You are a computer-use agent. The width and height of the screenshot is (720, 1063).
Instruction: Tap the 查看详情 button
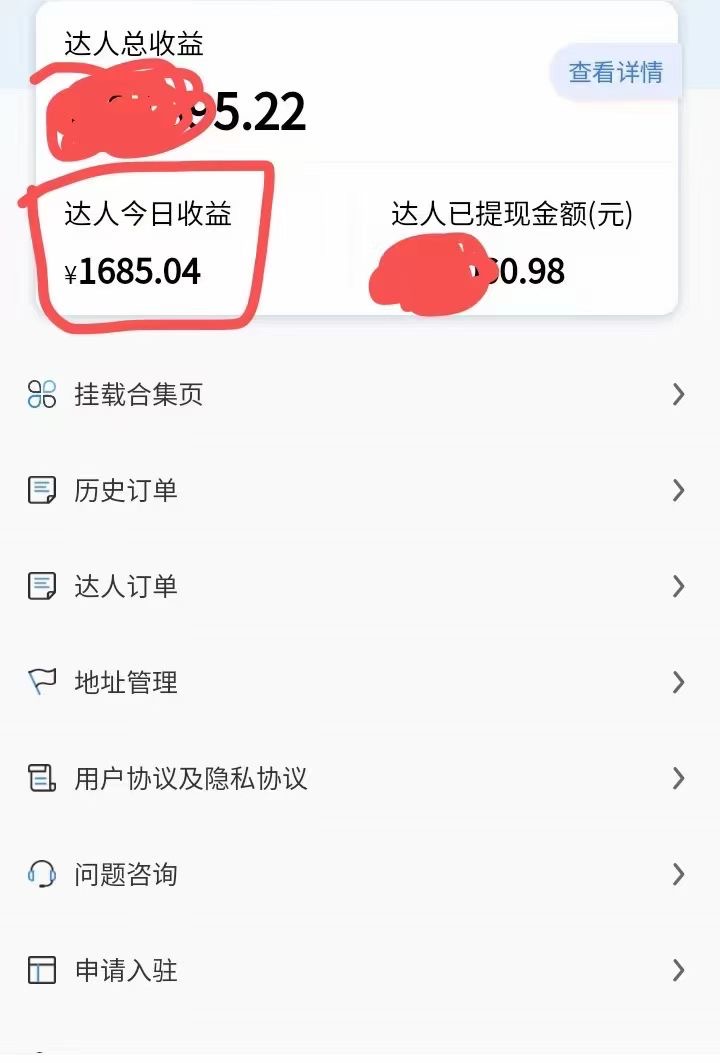615,73
